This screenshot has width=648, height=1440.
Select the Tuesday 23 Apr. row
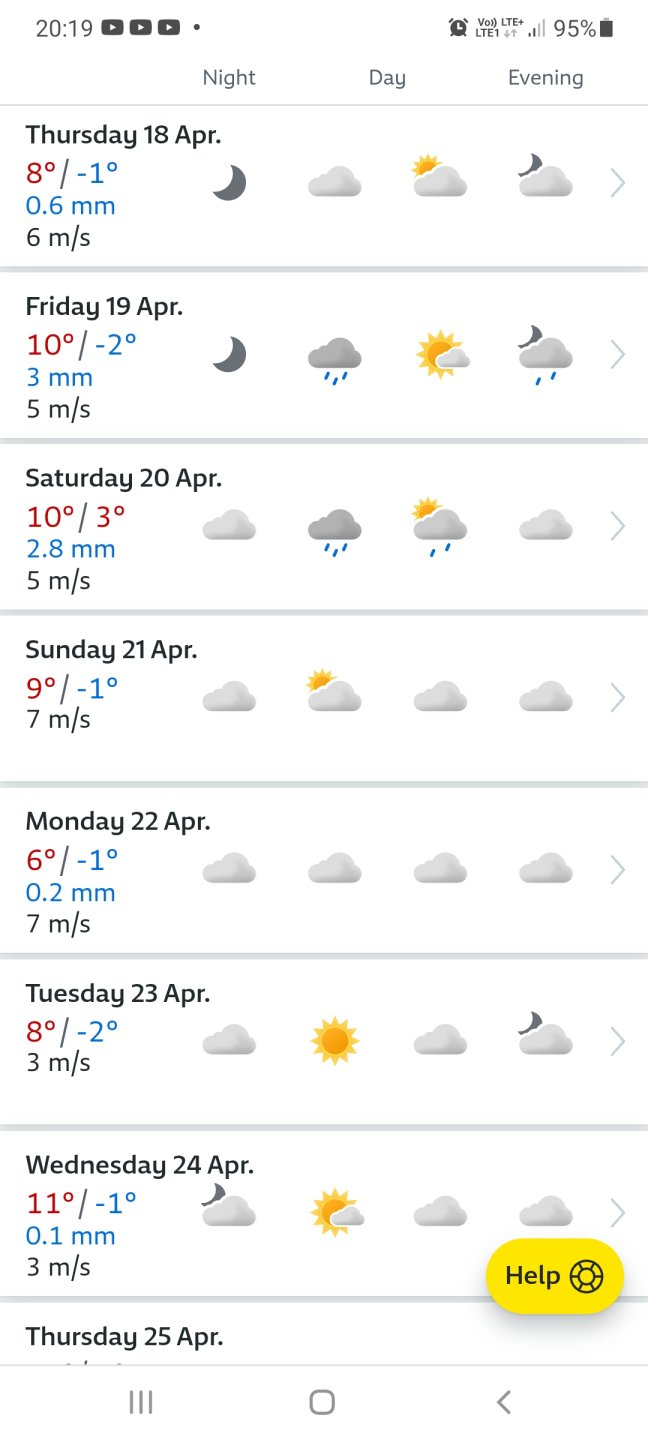tap(324, 1042)
